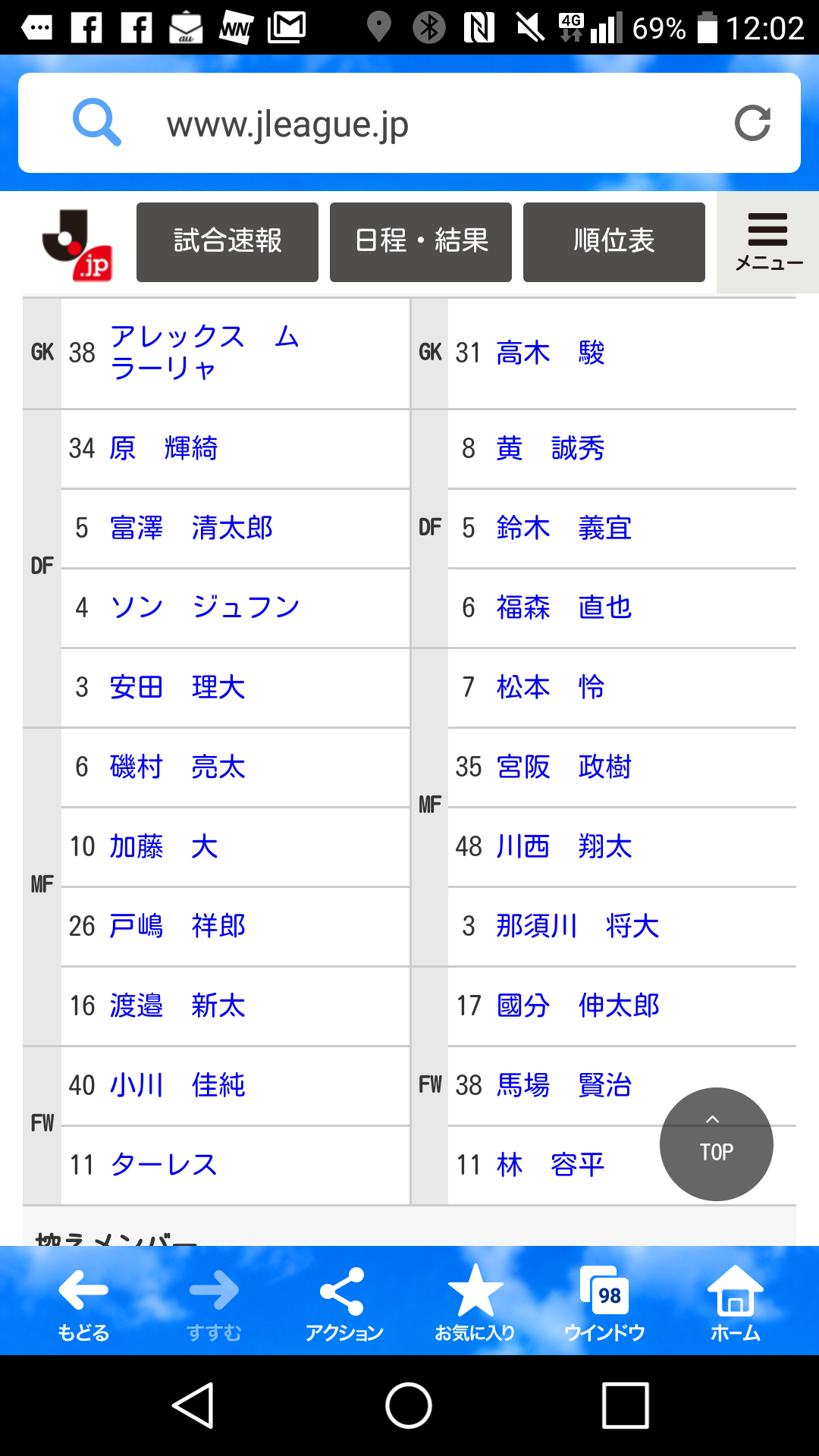Open the アクション share menu
The height and width of the screenshot is (1456, 819).
344,1301
